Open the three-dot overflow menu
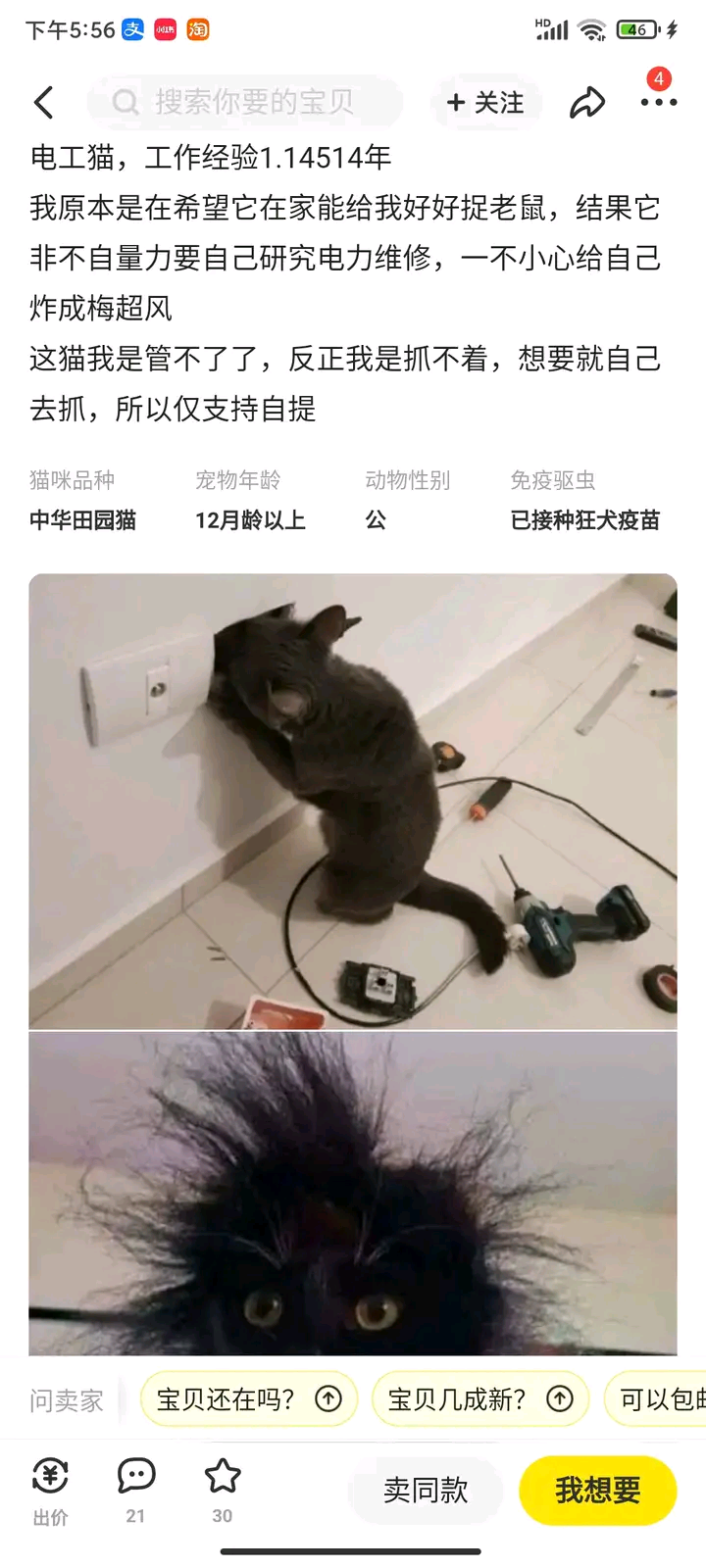Viewport: 706px width, 1568px height. tap(658, 102)
